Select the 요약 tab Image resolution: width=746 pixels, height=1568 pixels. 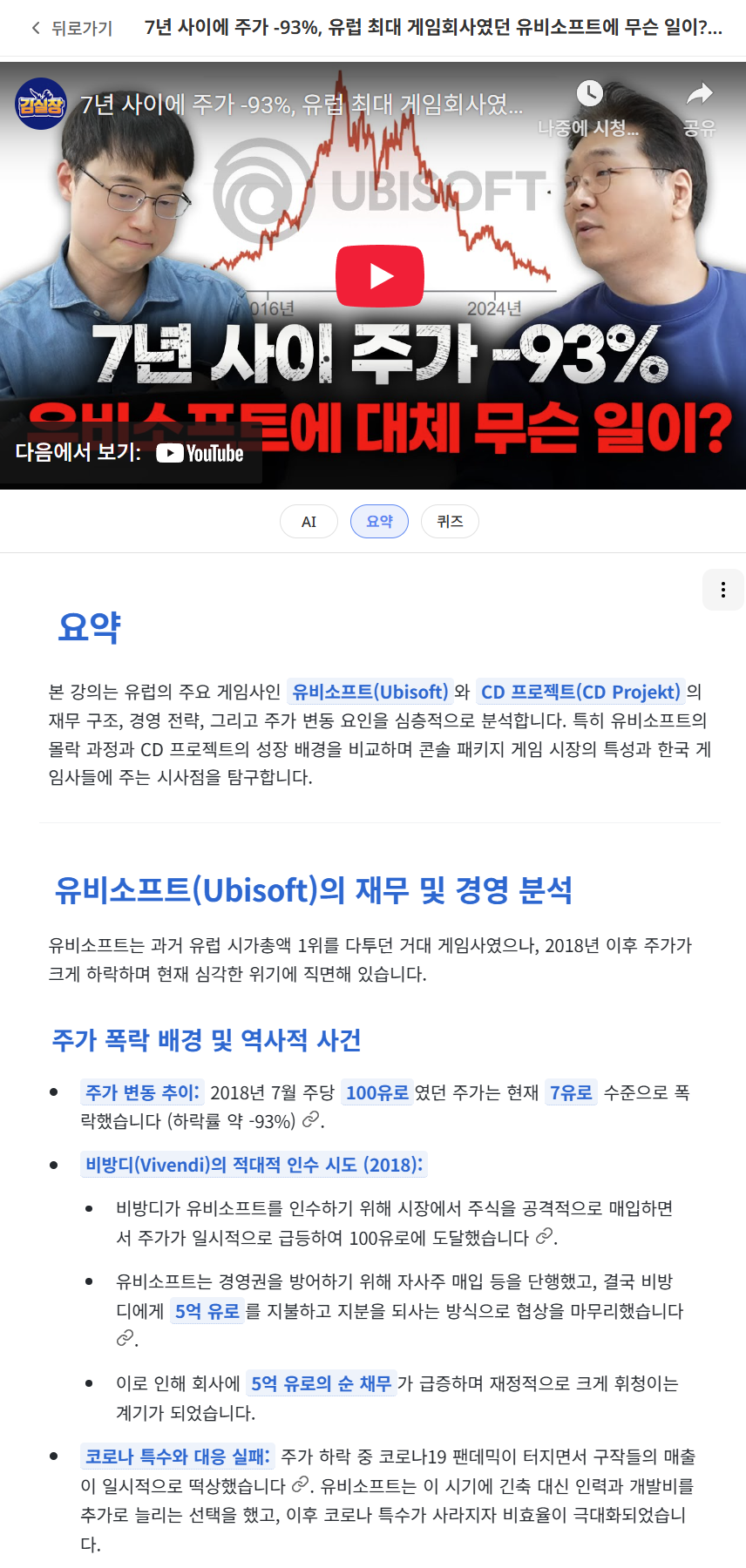pos(379,522)
